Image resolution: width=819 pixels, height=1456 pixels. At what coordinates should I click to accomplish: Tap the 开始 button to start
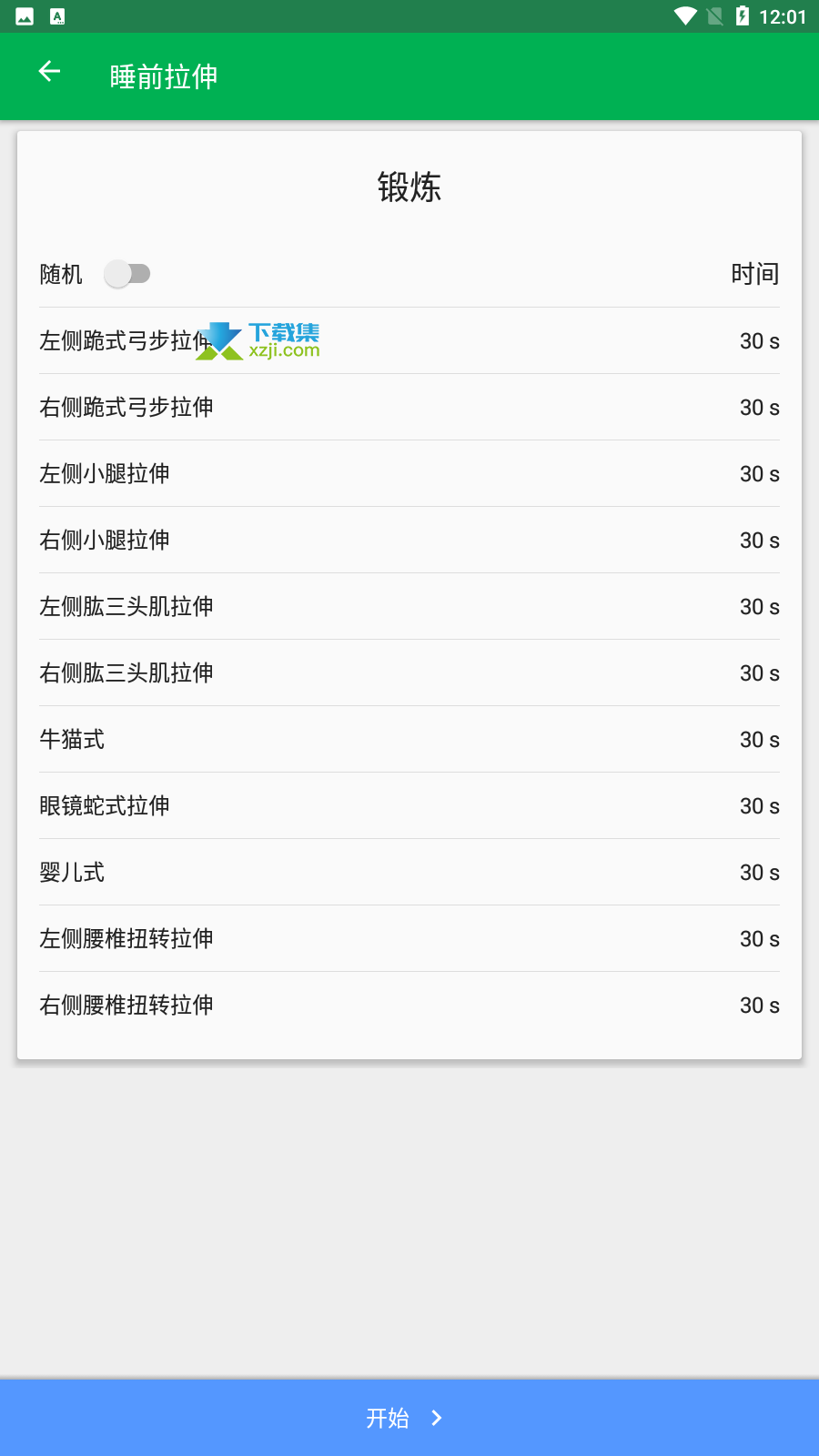[409, 1418]
